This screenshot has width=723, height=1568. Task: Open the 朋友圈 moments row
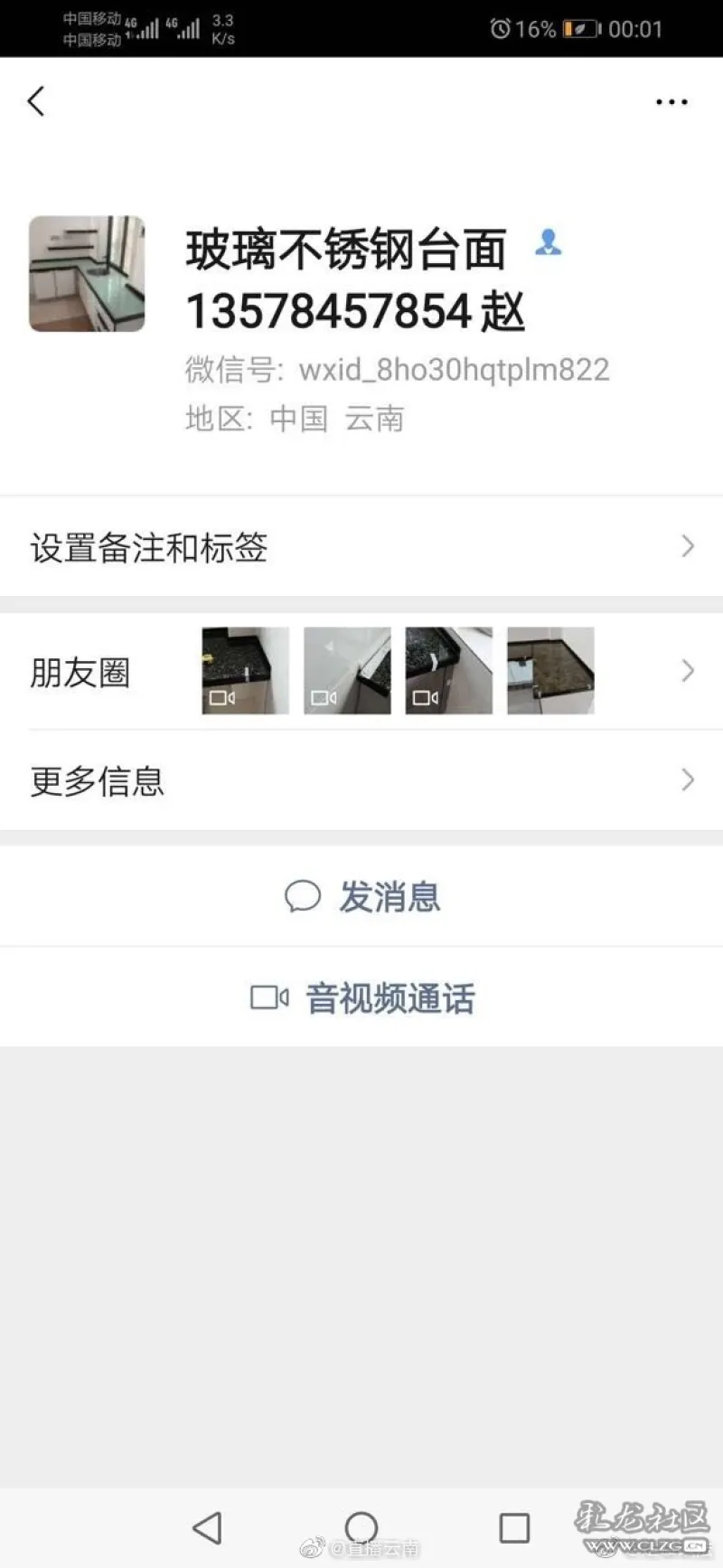click(x=361, y=671)
